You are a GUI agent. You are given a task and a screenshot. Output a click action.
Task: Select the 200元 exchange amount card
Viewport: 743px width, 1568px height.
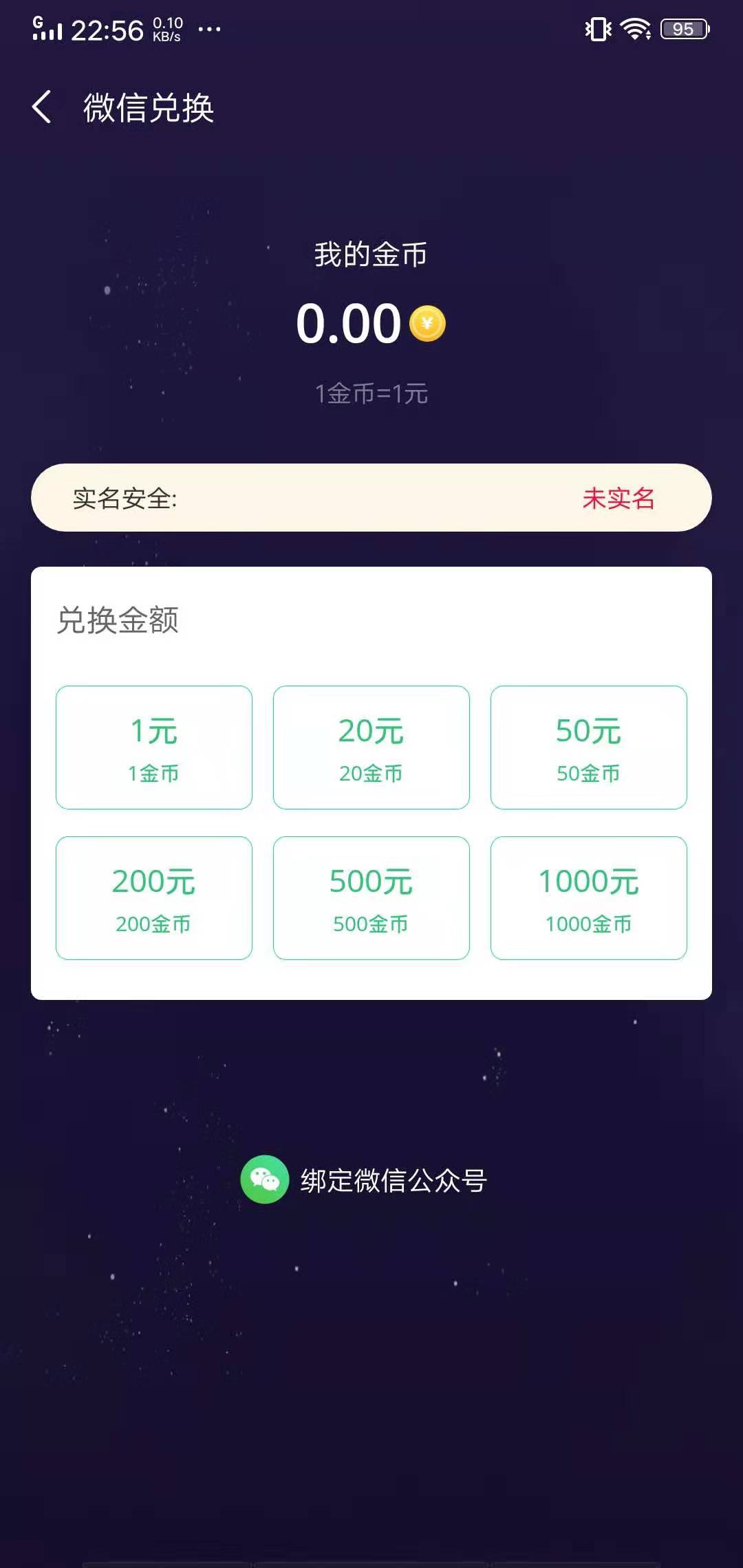tap(154, 897)
